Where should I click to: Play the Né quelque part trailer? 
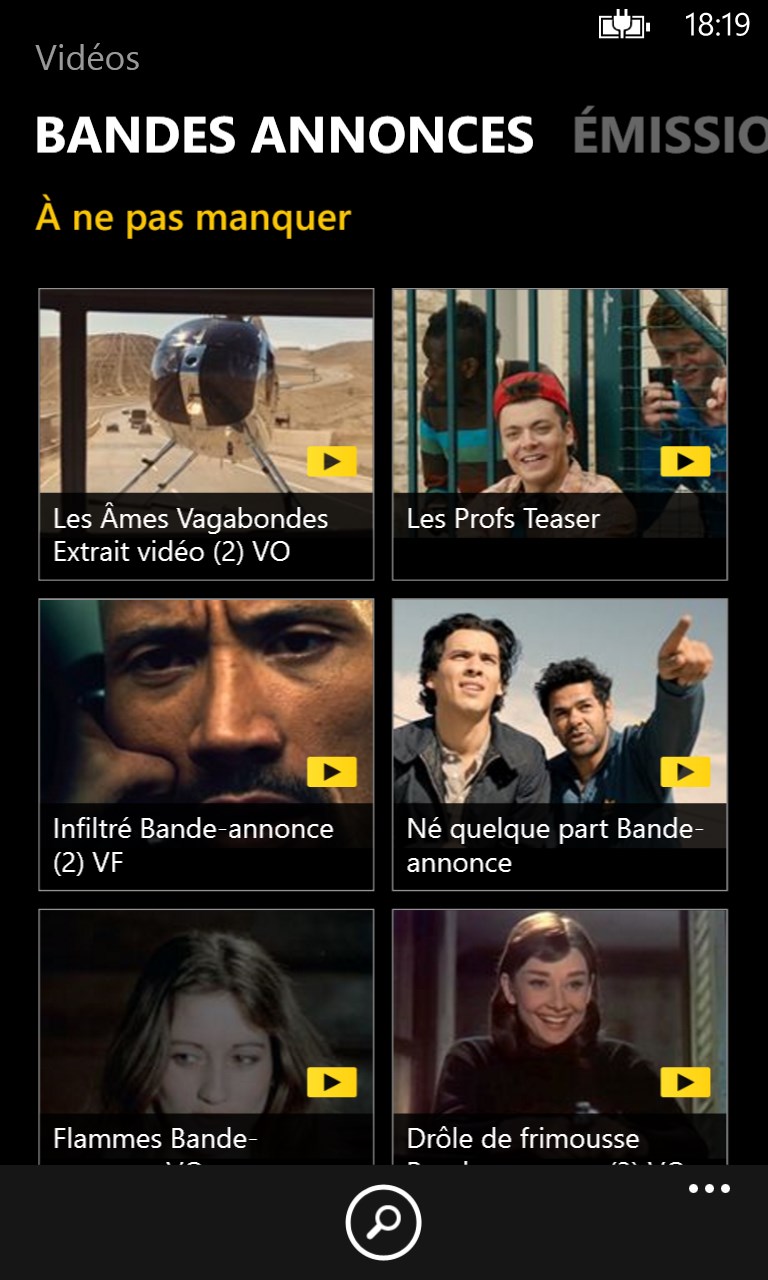pos(686,771)
